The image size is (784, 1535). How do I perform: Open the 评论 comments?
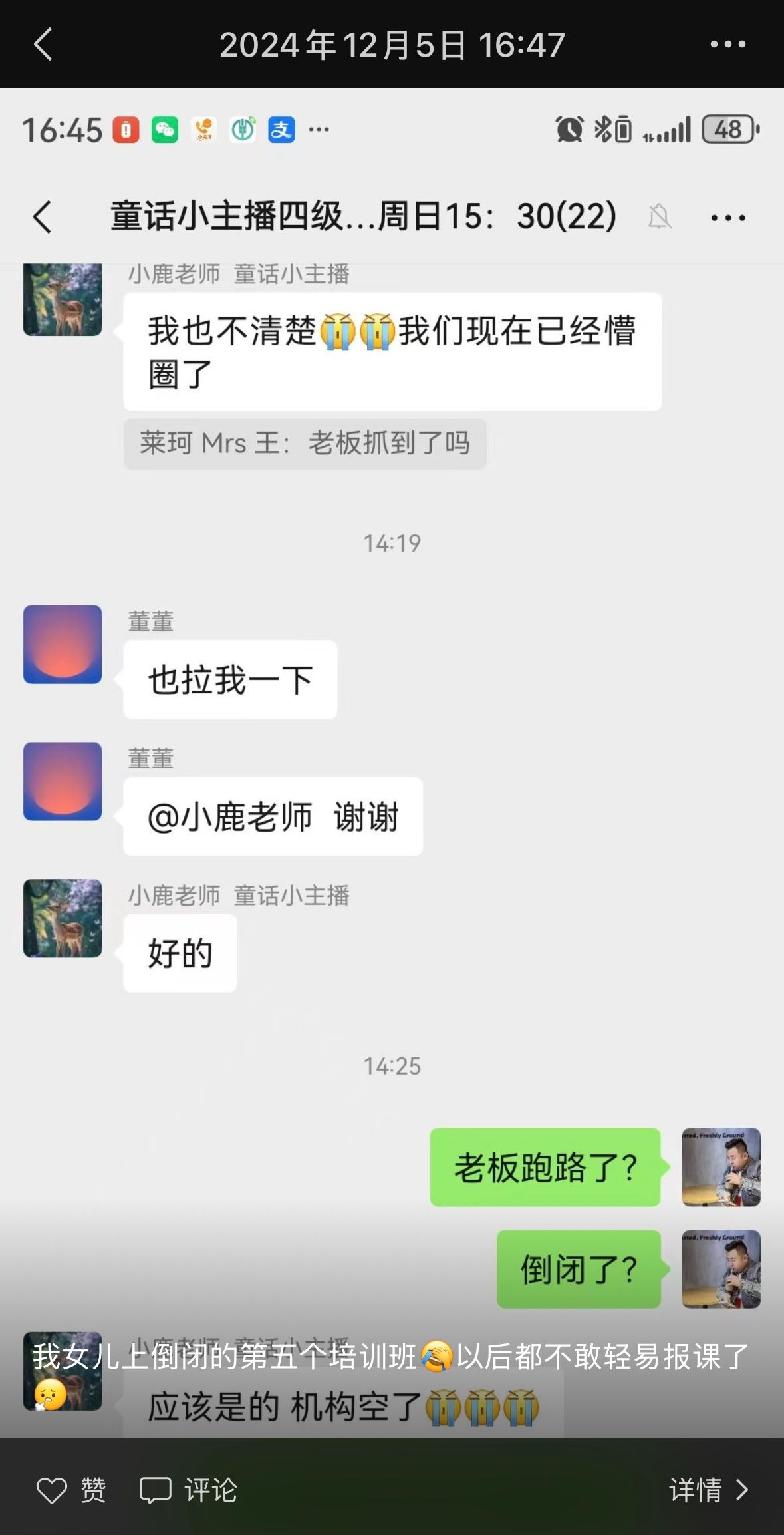pyautogui.click(x=188, y=1490)
